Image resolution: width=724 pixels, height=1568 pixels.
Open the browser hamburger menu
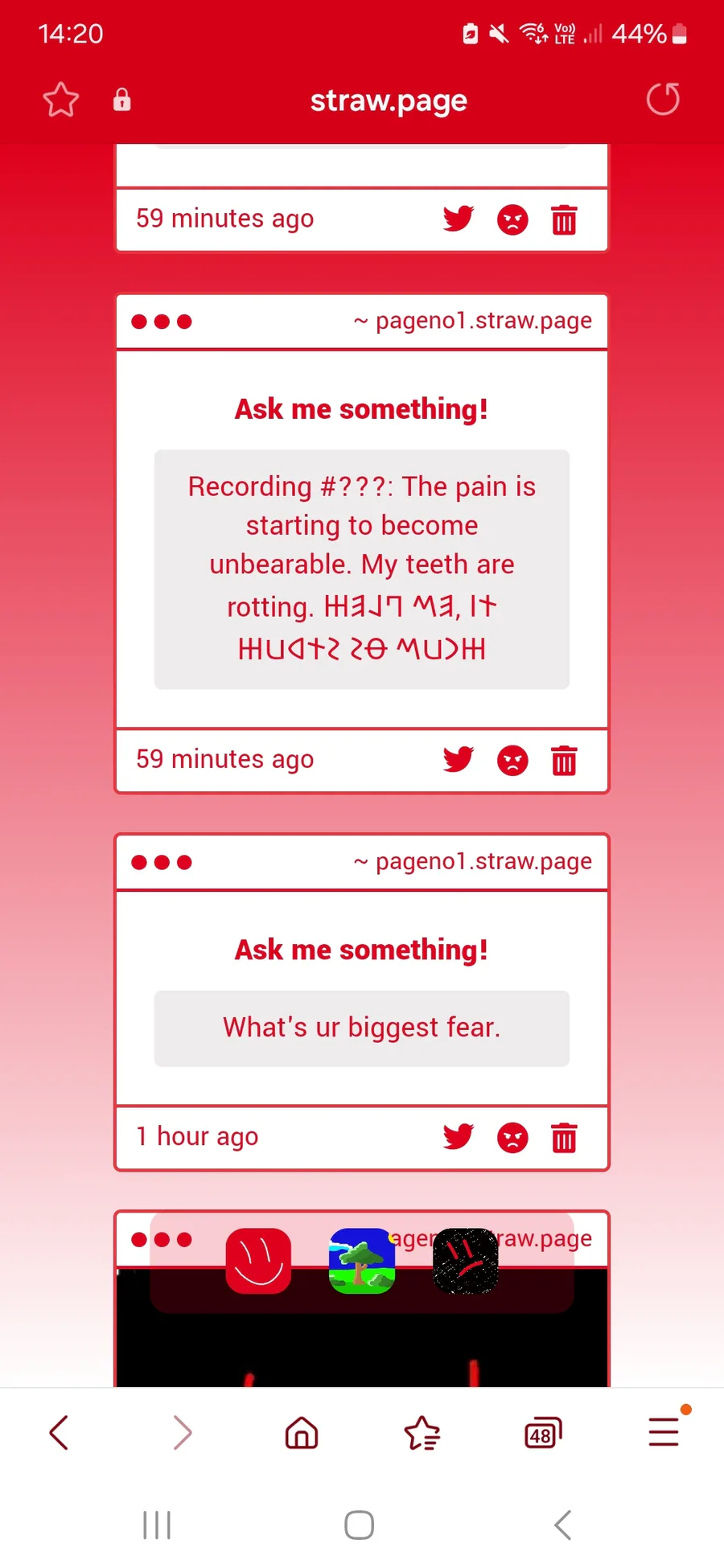(x=664, y=1431)
